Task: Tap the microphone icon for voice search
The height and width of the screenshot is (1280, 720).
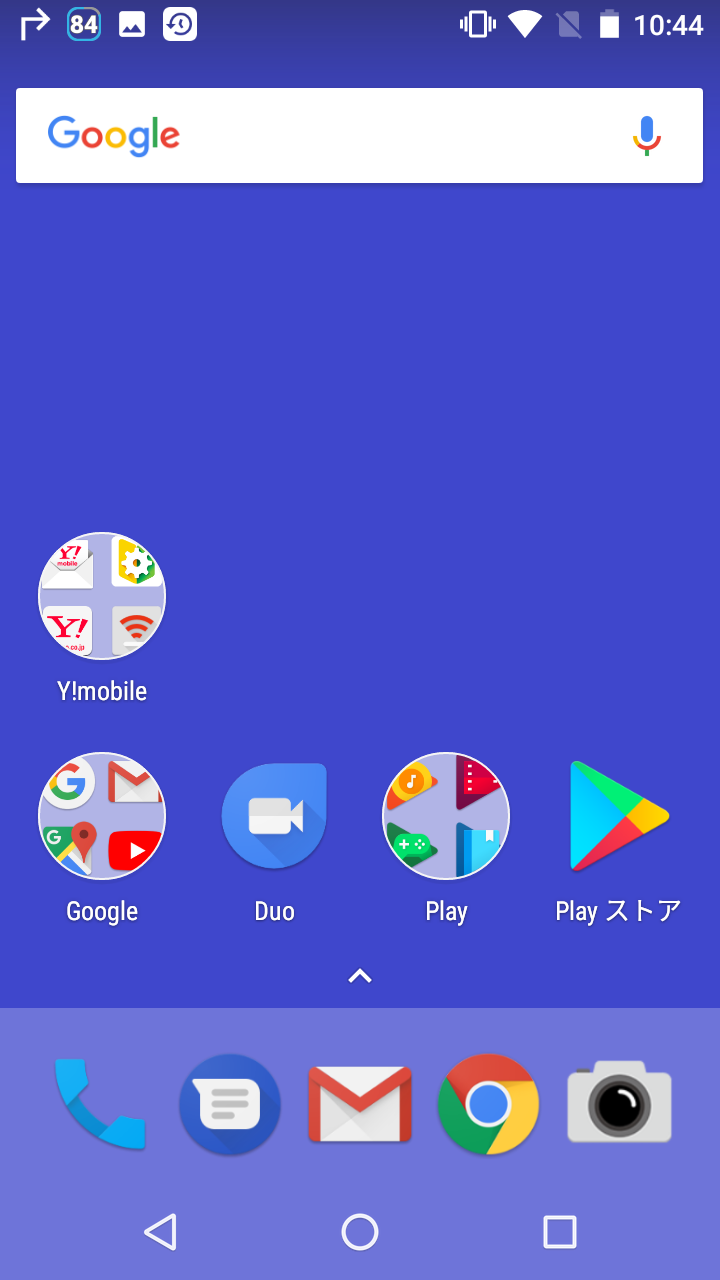Action: [x=647, y=134]
